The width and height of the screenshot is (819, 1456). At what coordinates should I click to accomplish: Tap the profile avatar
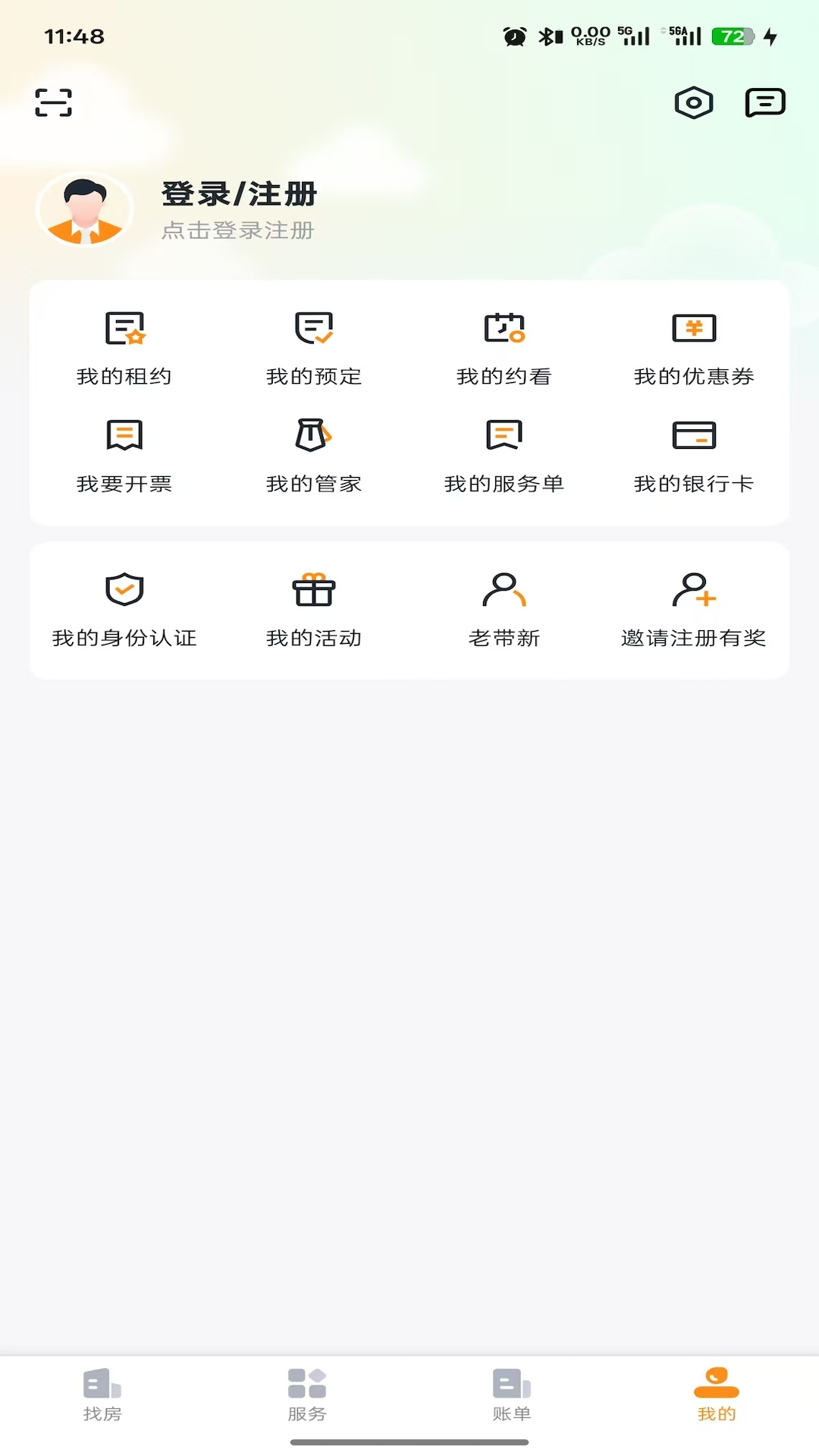pyautogui.click(x=85, y=210)
